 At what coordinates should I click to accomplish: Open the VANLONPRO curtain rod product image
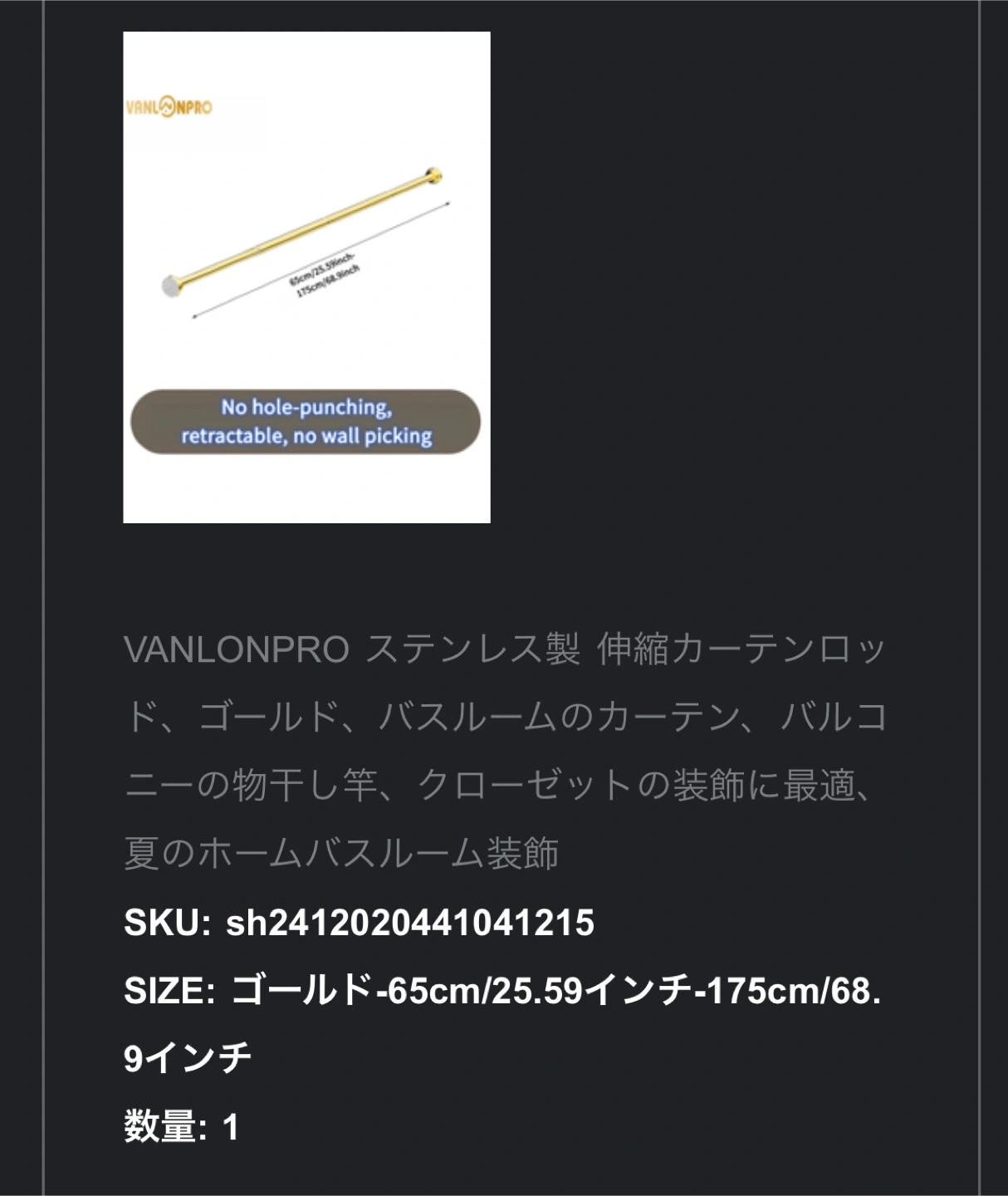pyautogui.click(x=306, y=277)
